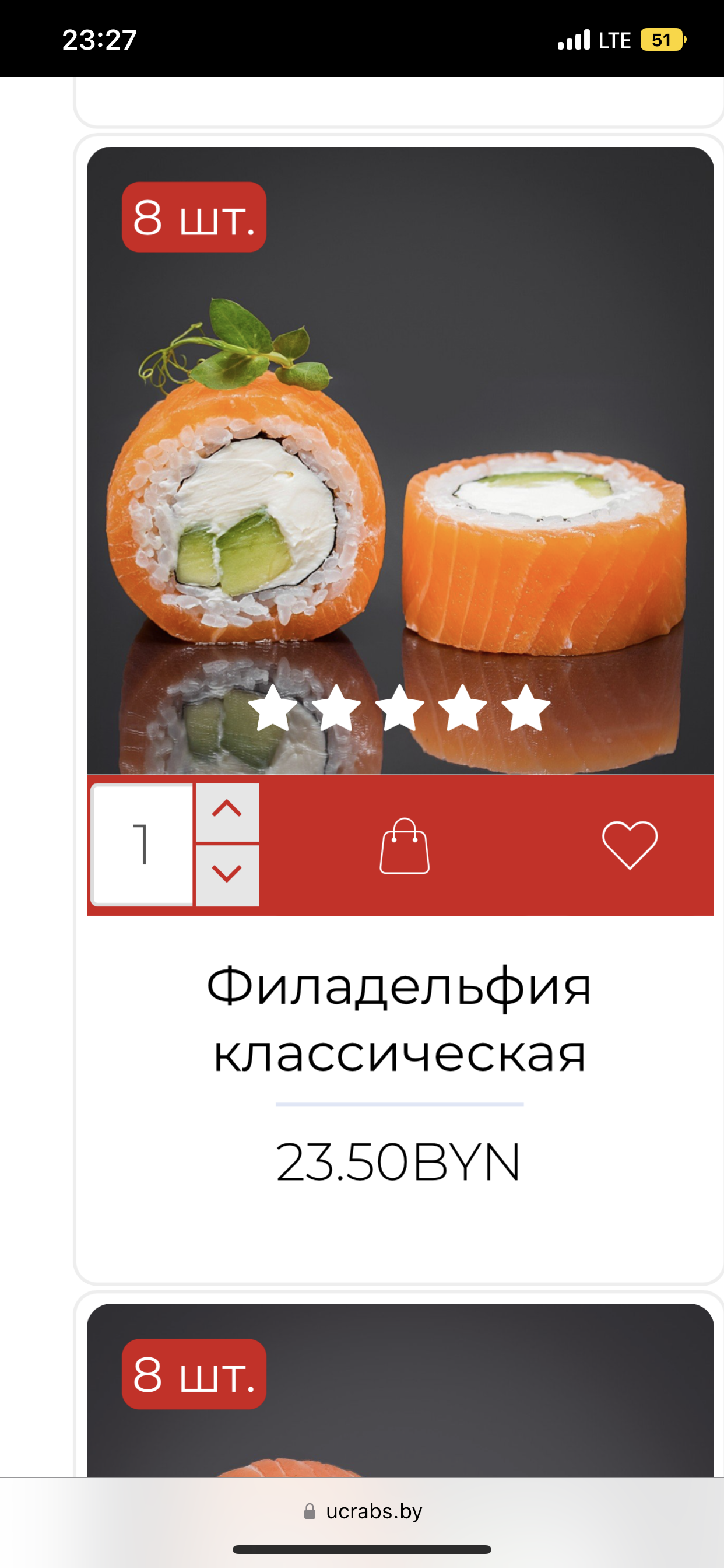Focus the quantity field showing 1
The width and height of the screenshot is (724, 1568).
pos(142,844)
